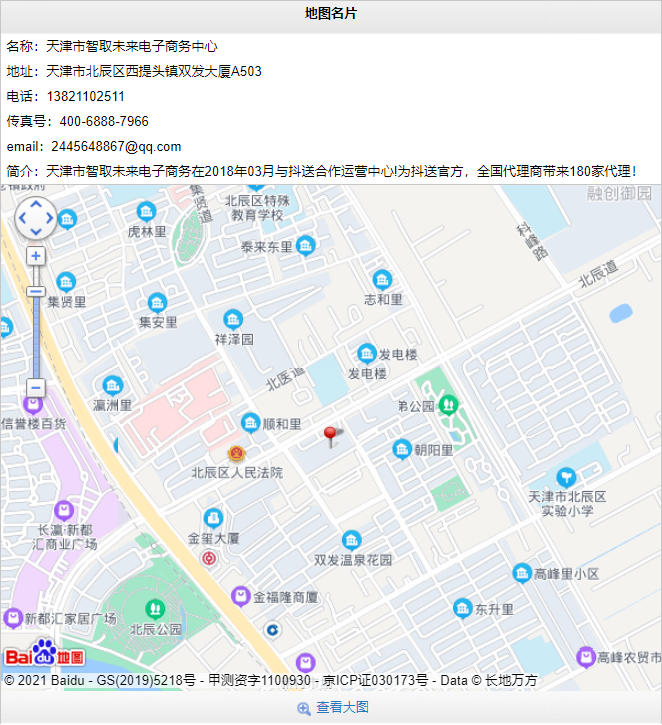662x725 pixels.
Task: Tap the red location pin marker
Action: [x=330, y=436]
